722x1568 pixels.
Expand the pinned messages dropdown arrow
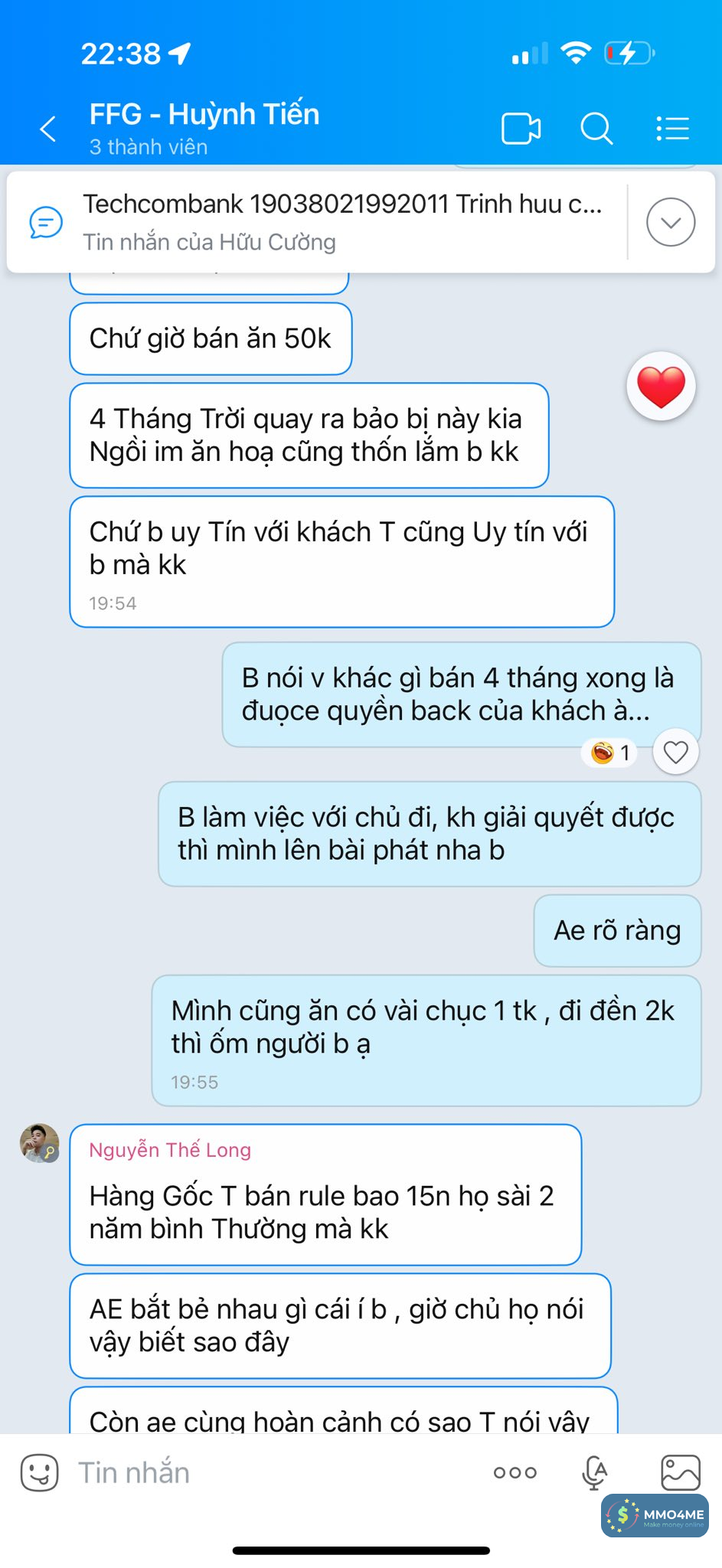[670, 222]
